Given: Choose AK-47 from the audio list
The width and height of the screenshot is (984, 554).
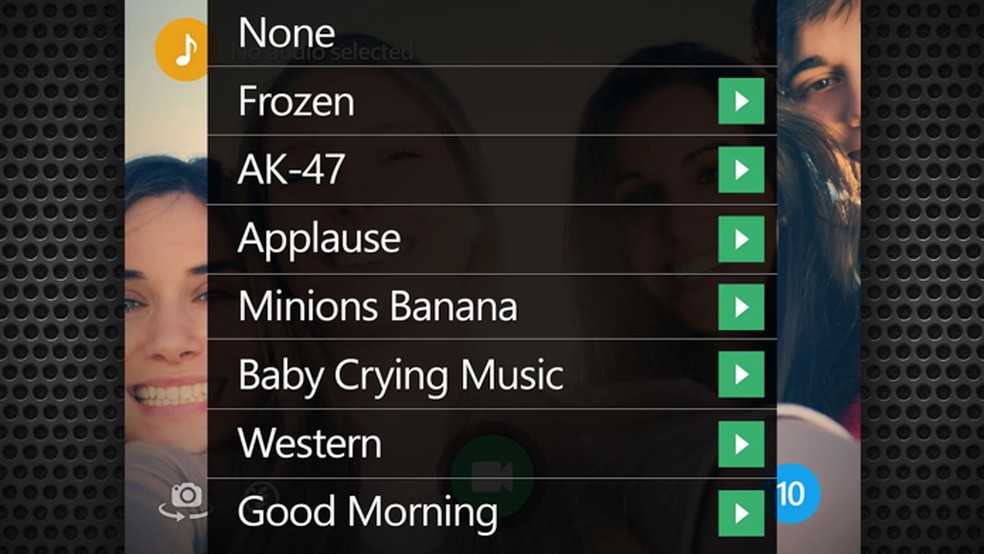Looking at the screenshot, I should [291, 170].
